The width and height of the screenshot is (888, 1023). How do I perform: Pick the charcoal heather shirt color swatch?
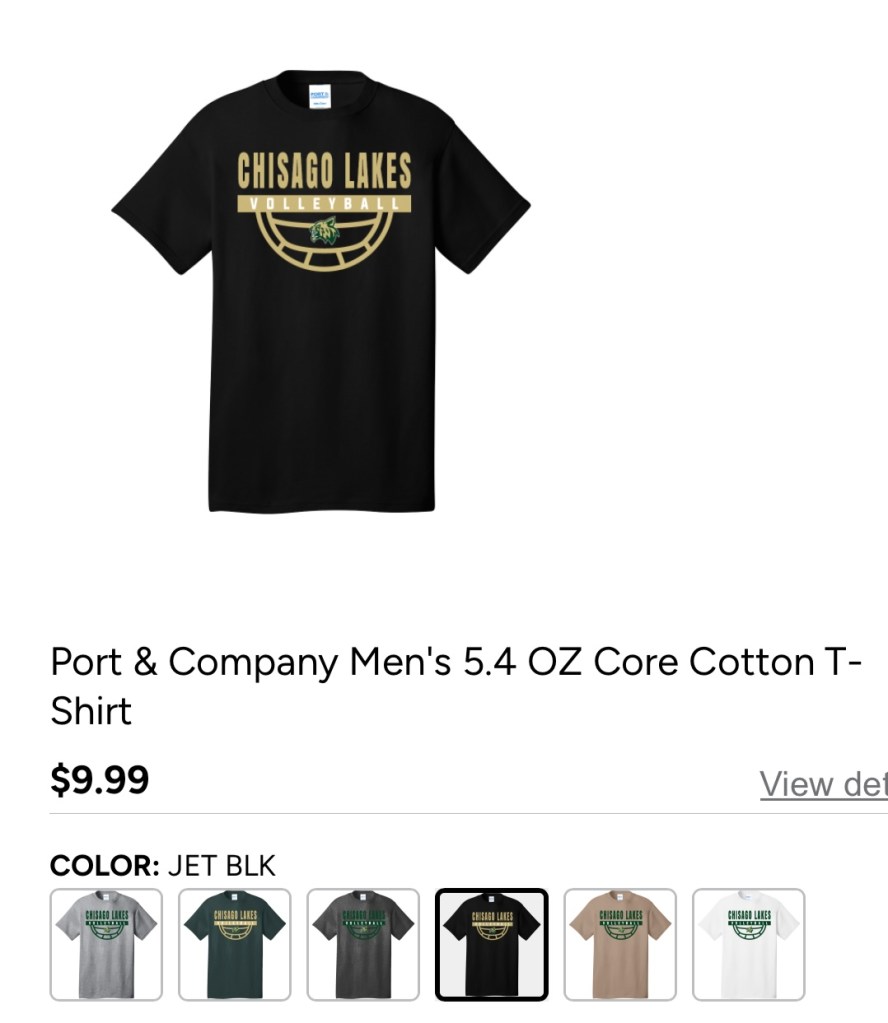pos(362,944)
